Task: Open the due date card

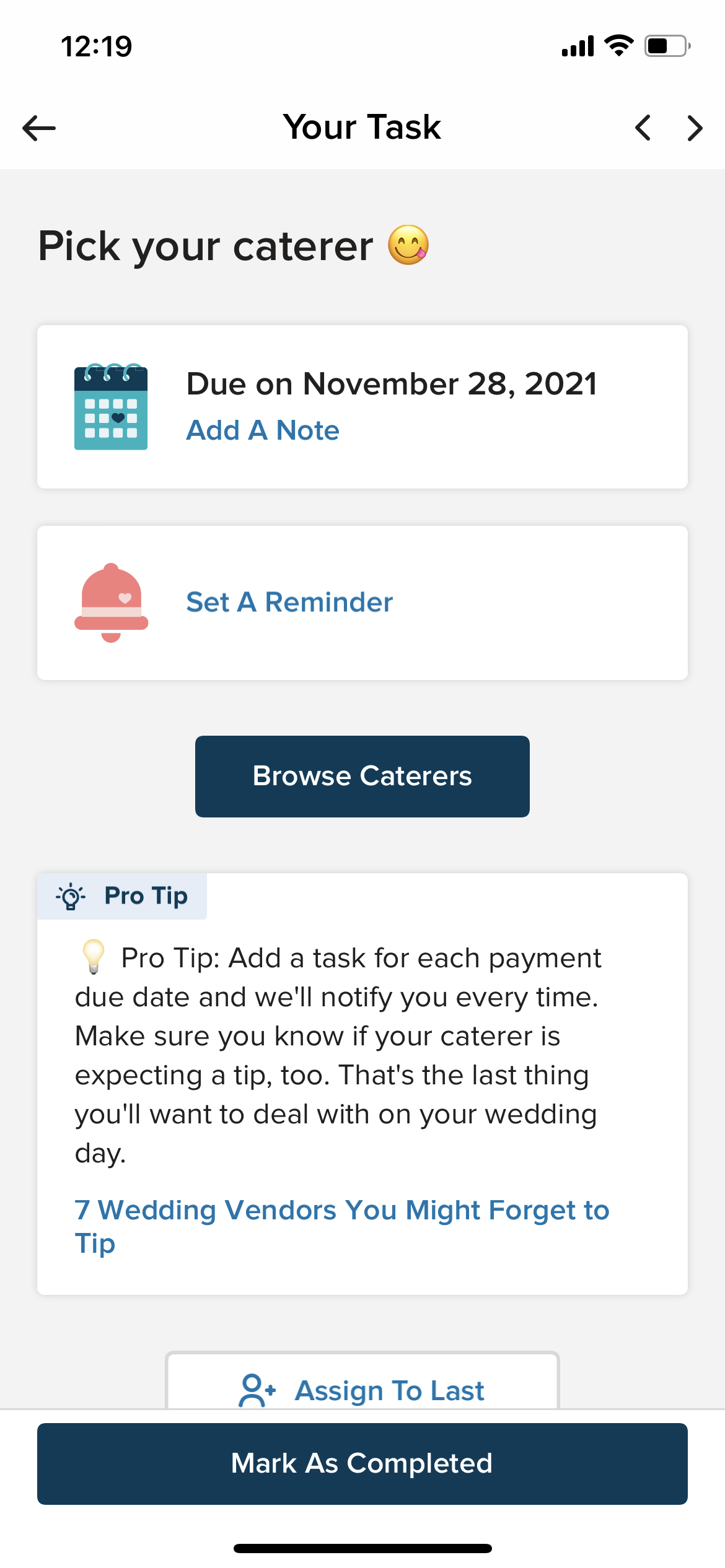Action: coord(392,384)
